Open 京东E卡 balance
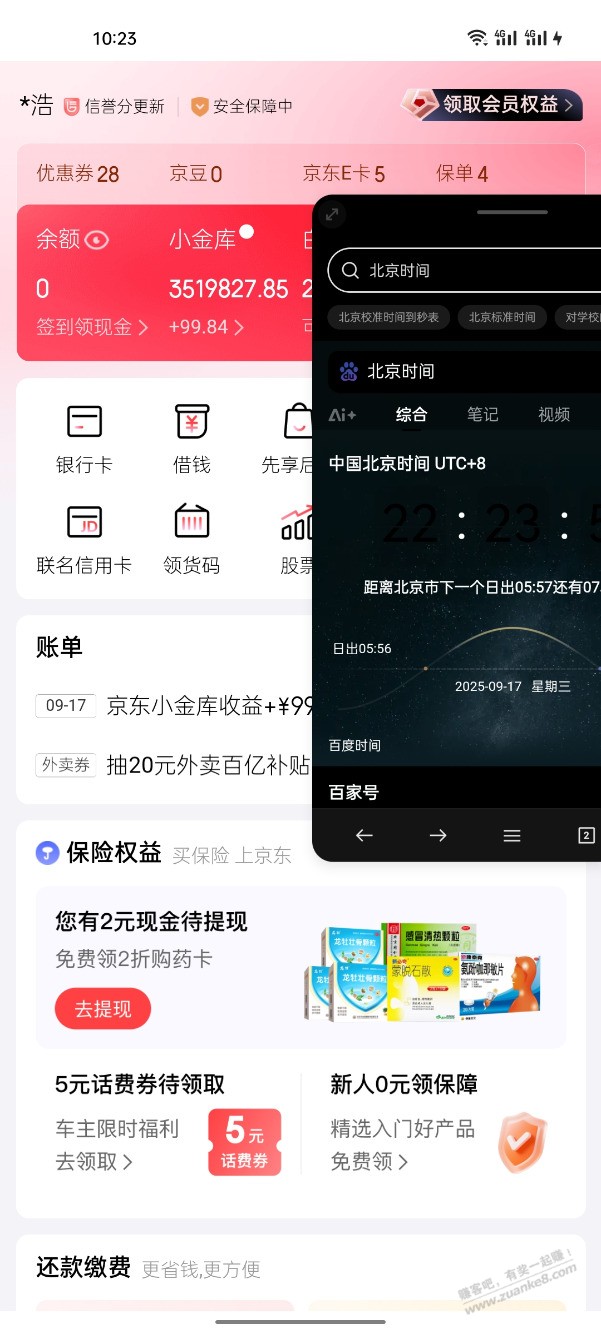The image size is (601, 1334). [x=343, y=174]
